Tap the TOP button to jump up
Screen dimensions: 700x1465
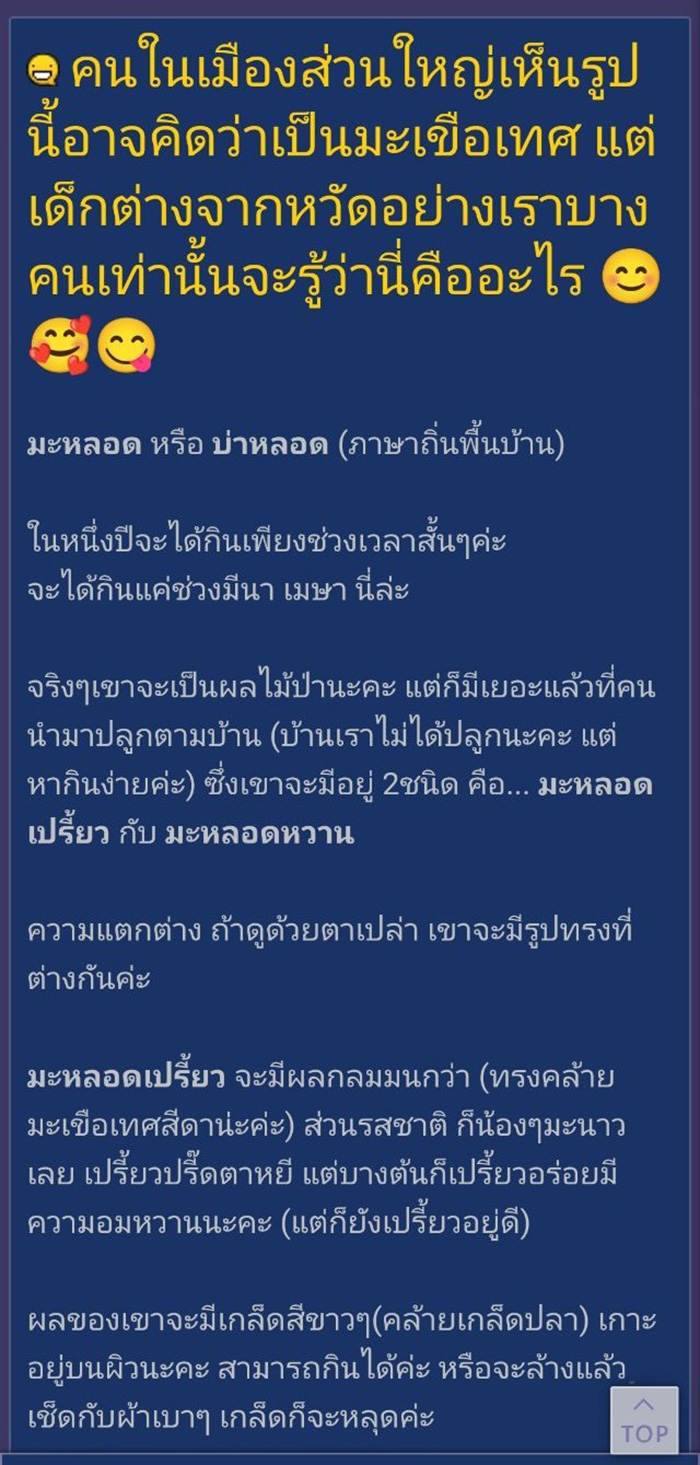click(x=644, y=1419)
